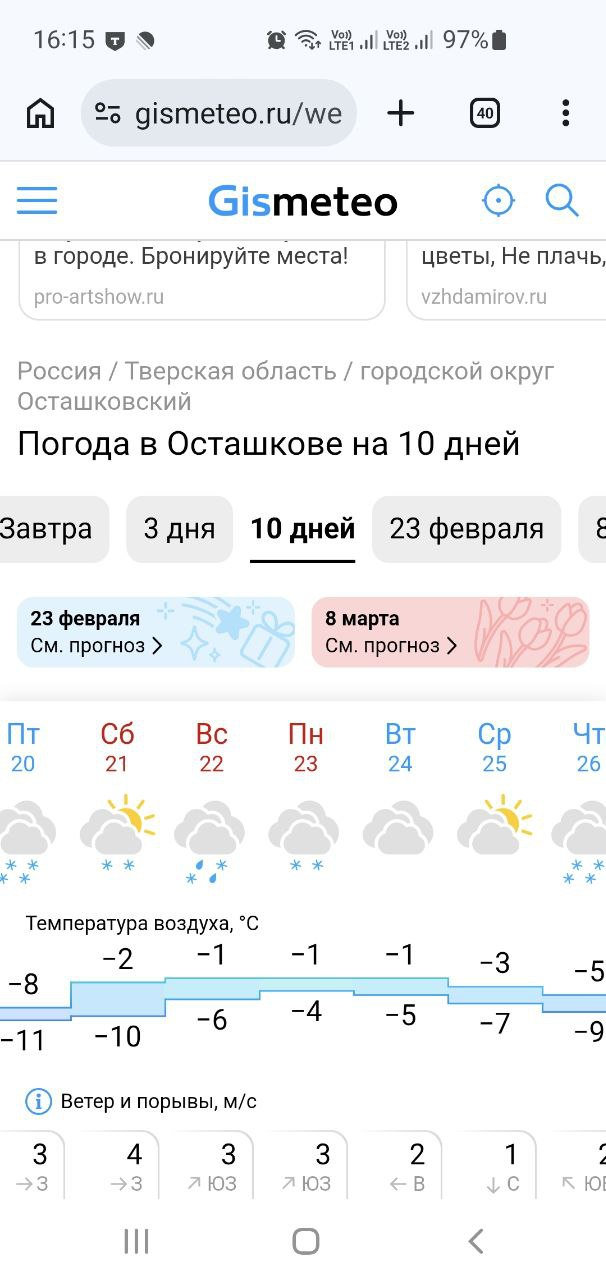Screen dimensions: 606x1280
Task: Open the 23 февраля forecast banner
Action: 156,632
